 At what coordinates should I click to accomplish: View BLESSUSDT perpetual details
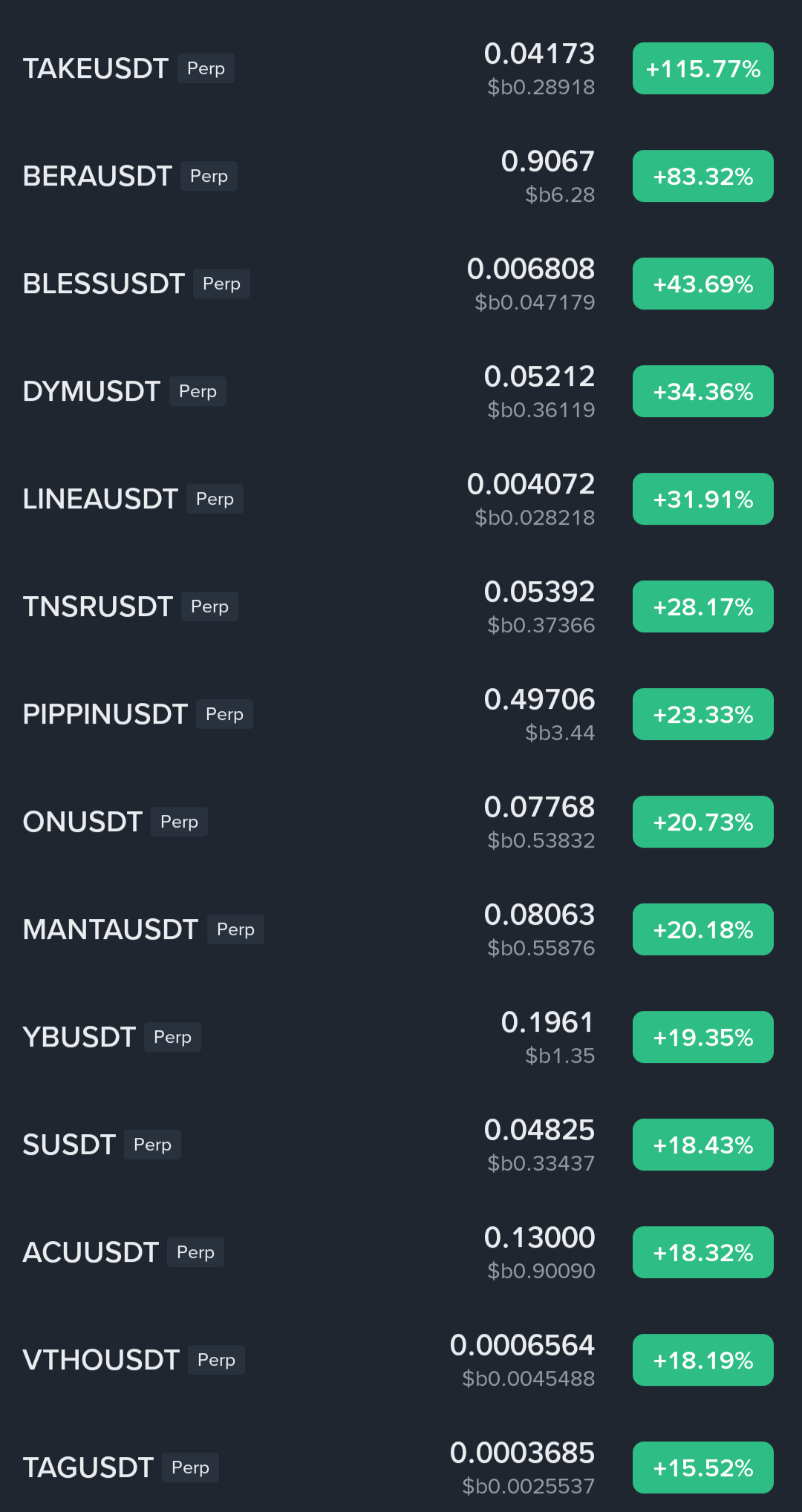click(x=104, y=284)
